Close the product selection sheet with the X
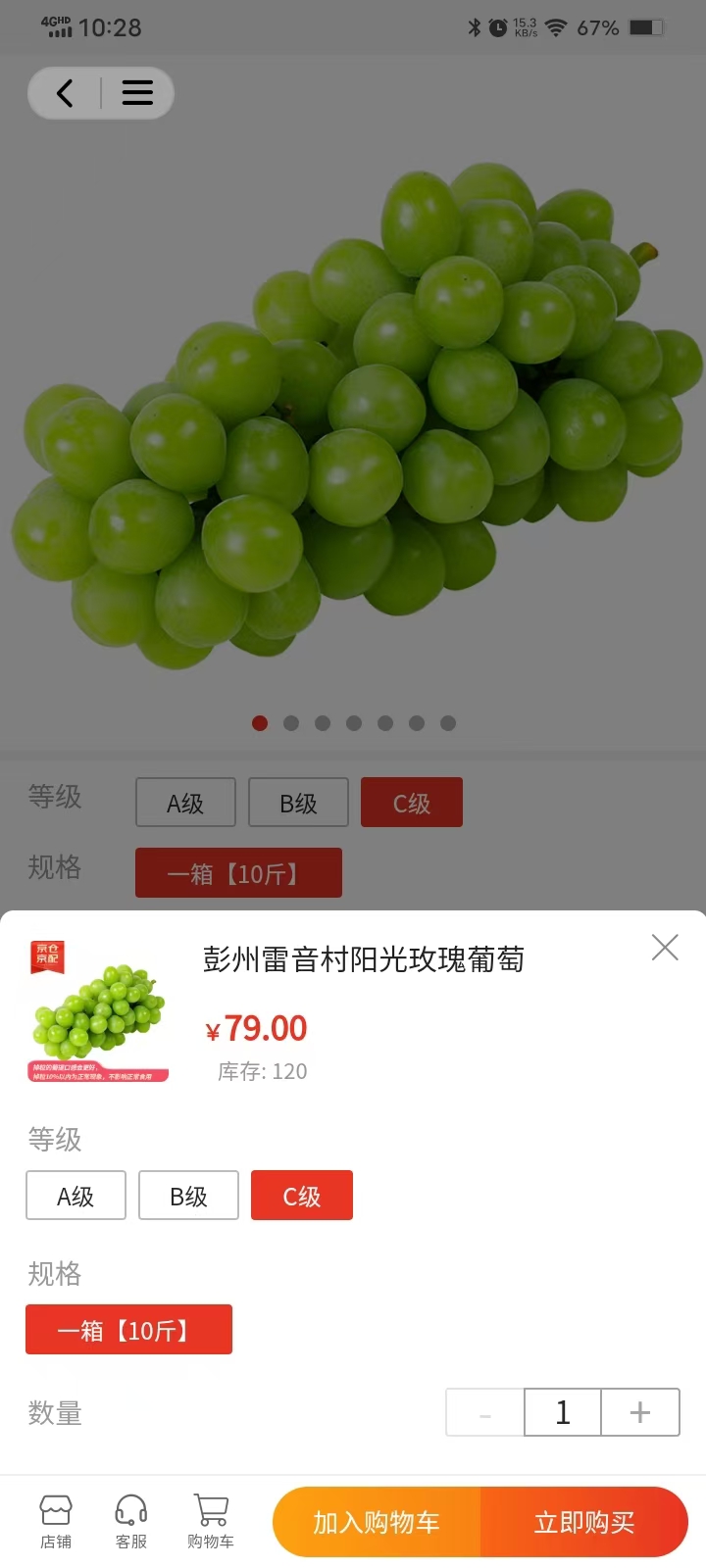The width and height of the screenshot is (706, 1568). tap(665, 948)
